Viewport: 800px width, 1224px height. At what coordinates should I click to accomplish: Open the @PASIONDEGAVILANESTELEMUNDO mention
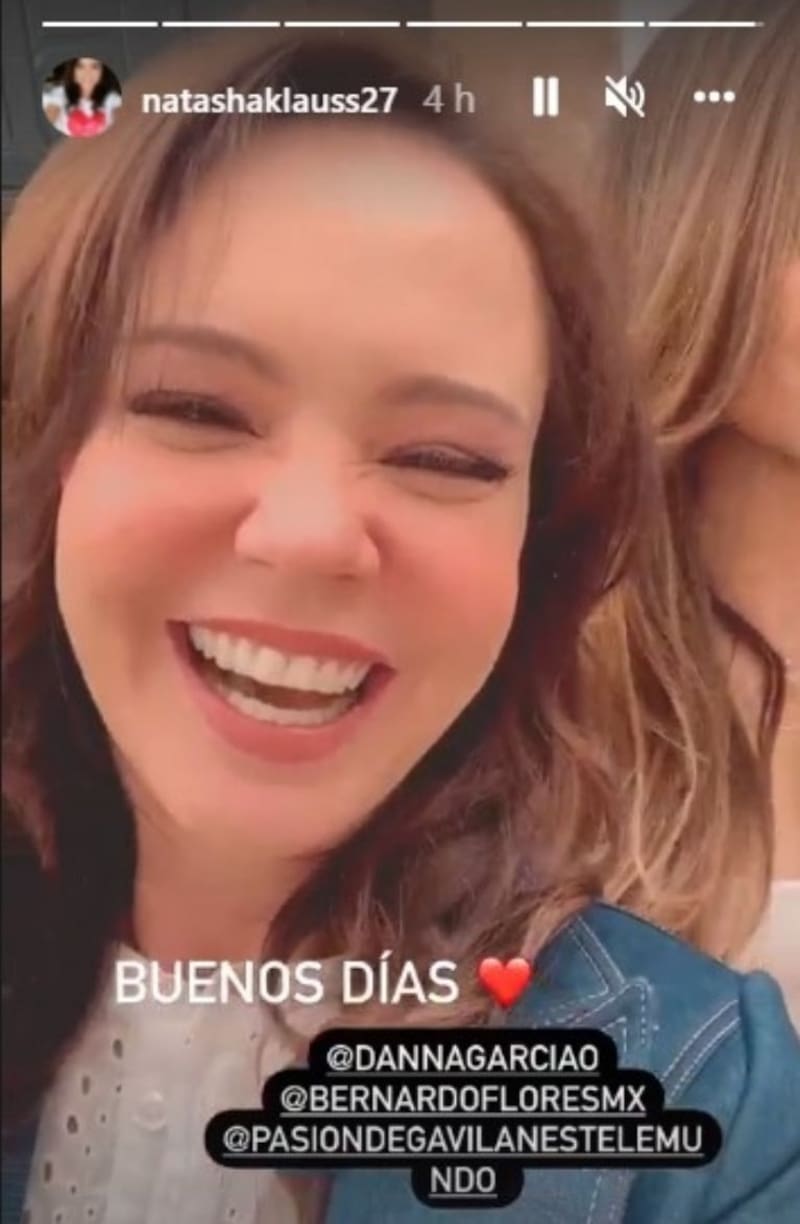[x=463, y=1142]
